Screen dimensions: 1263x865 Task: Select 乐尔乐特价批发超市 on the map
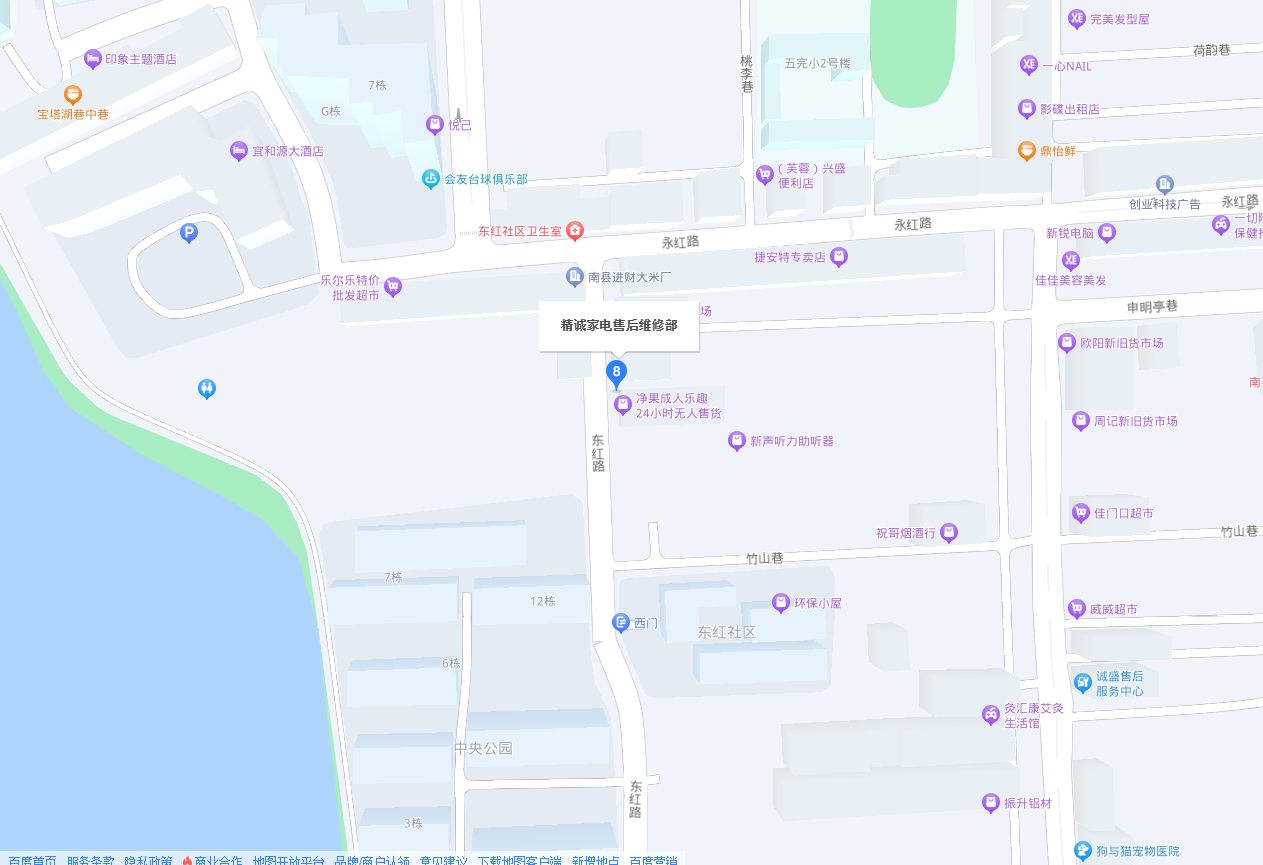(x=393, y=287)
